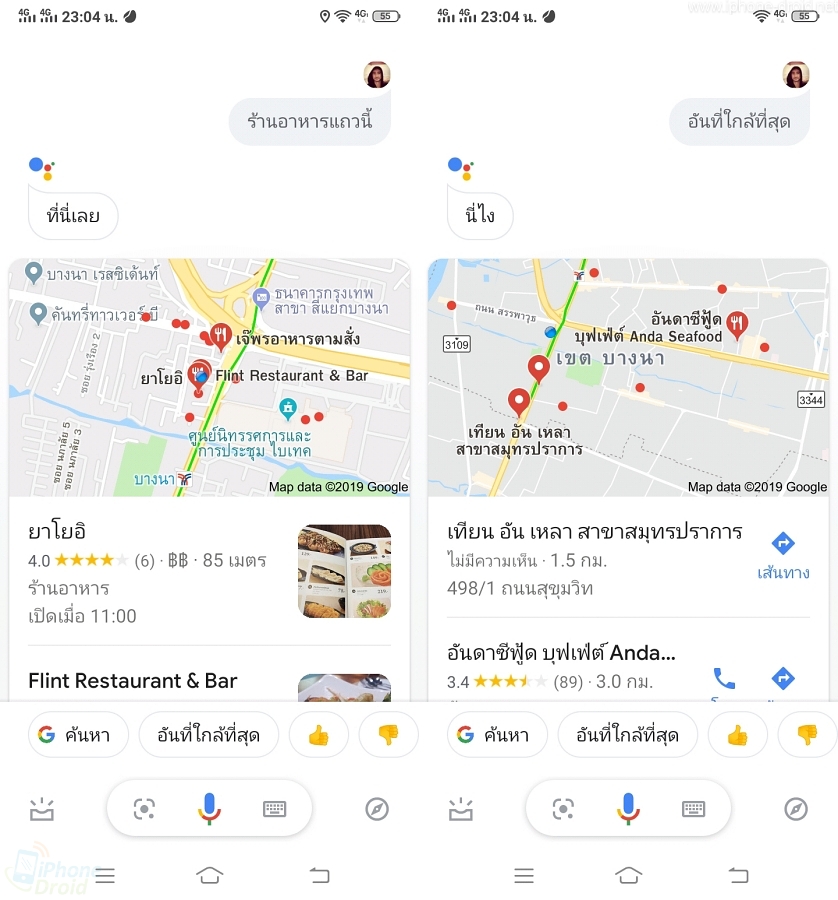The width and height of the screenshot is (838, 900).
Task: Open the Flint Restaurant & Bar result
Action: pos(133,681)
